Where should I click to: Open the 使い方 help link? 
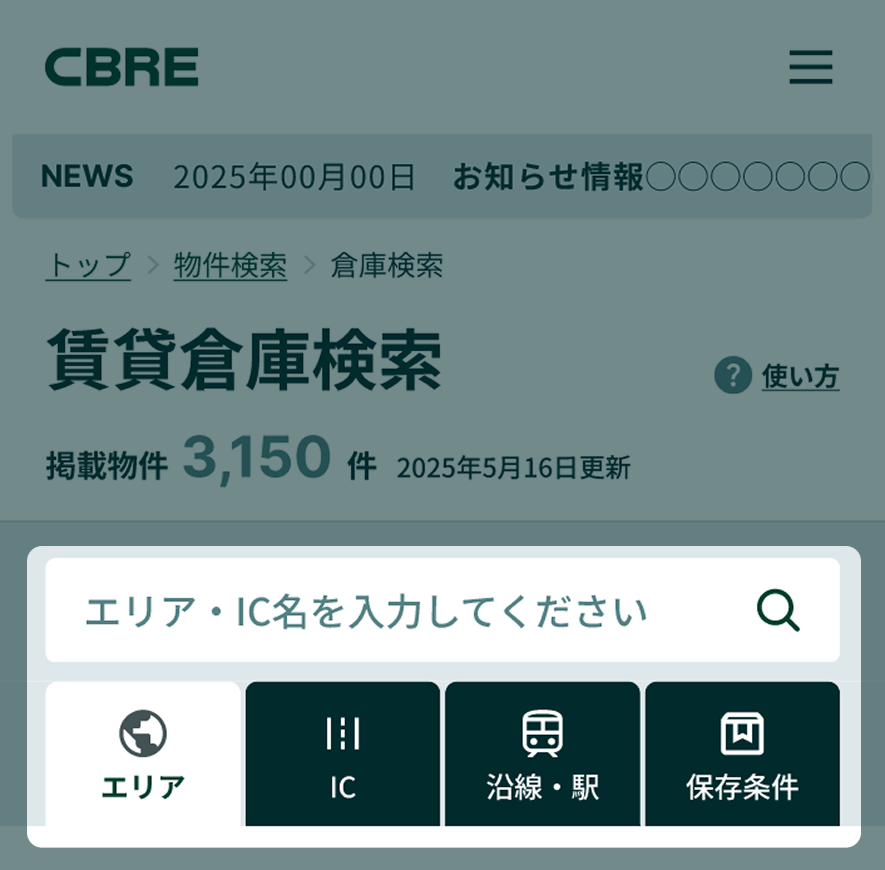[777, 375]
